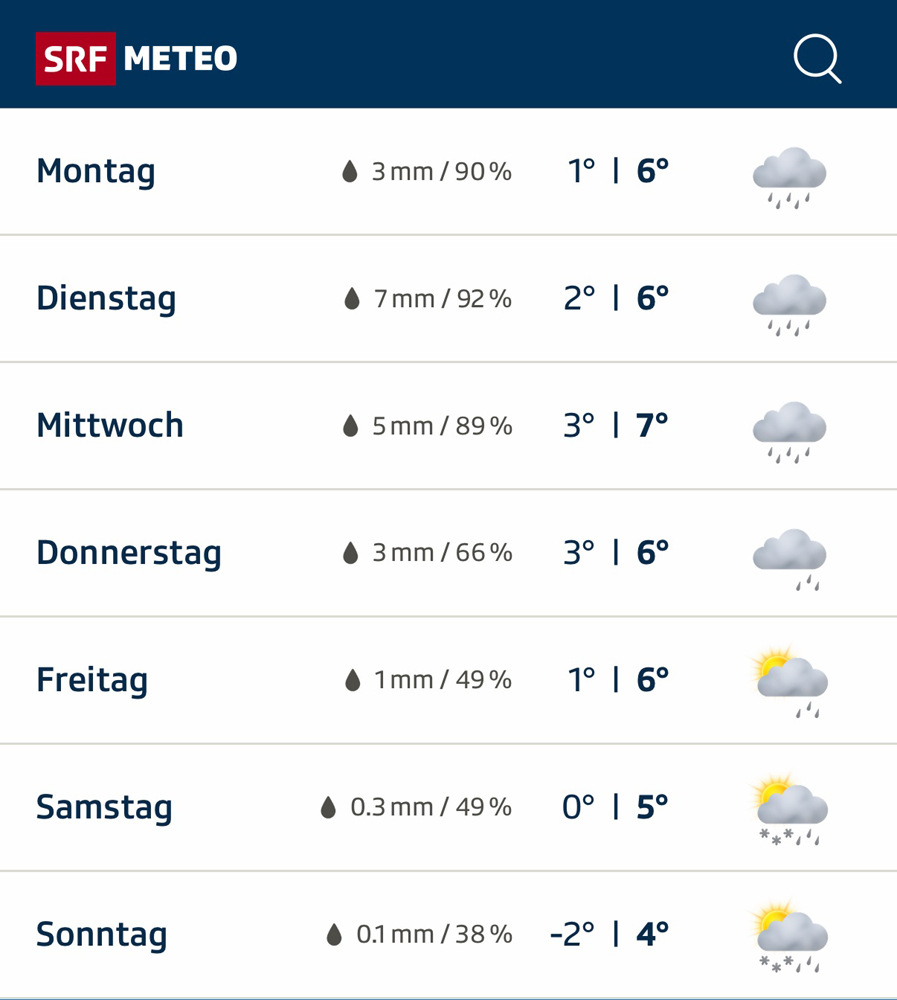The height and width of the screenshot is (1000, 897).
Task: Open the Freitag forecast row
Action: [x=448, y=680]
